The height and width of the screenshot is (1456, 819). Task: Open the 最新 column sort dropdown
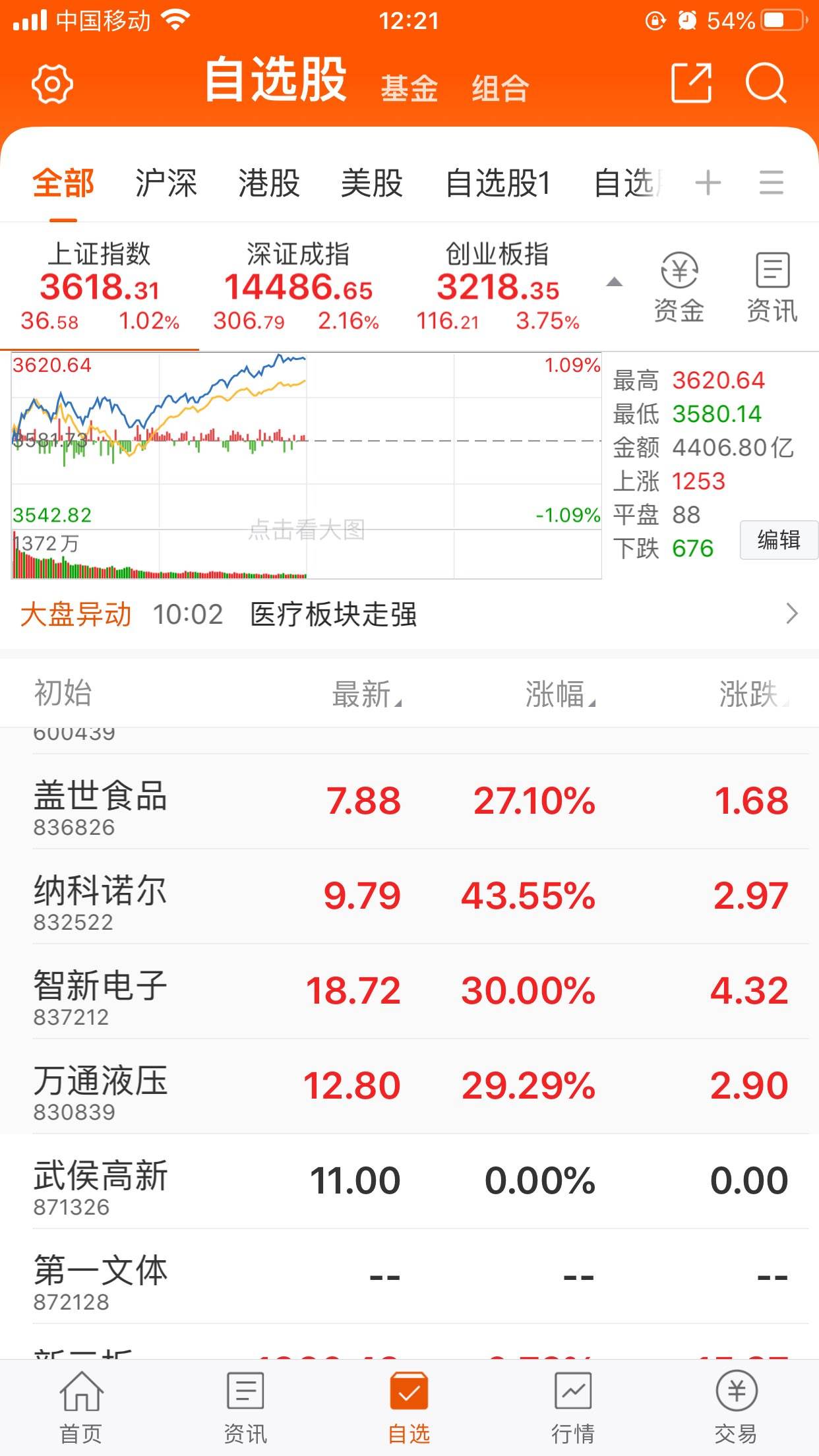click(x=363, y=692)
